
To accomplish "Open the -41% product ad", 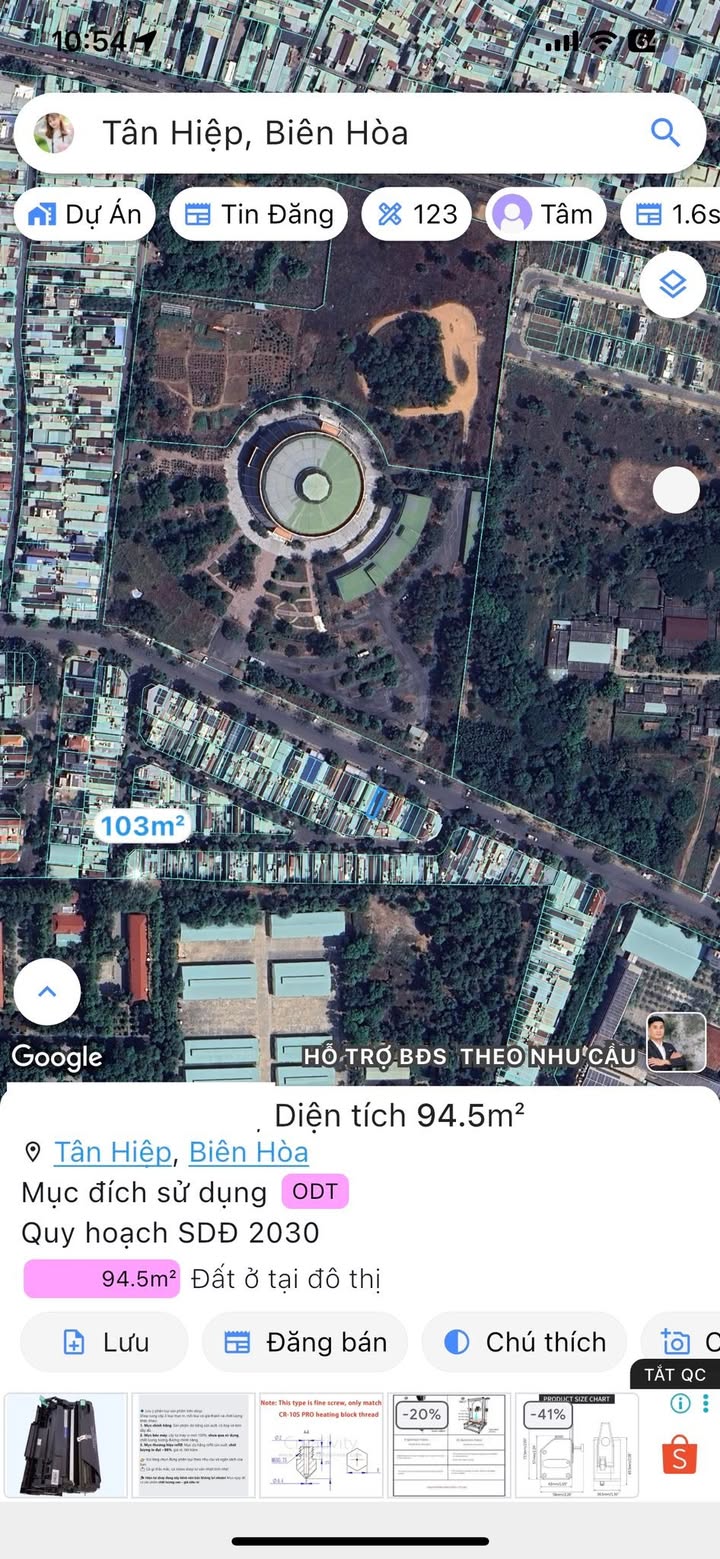I will [577, 1445].
